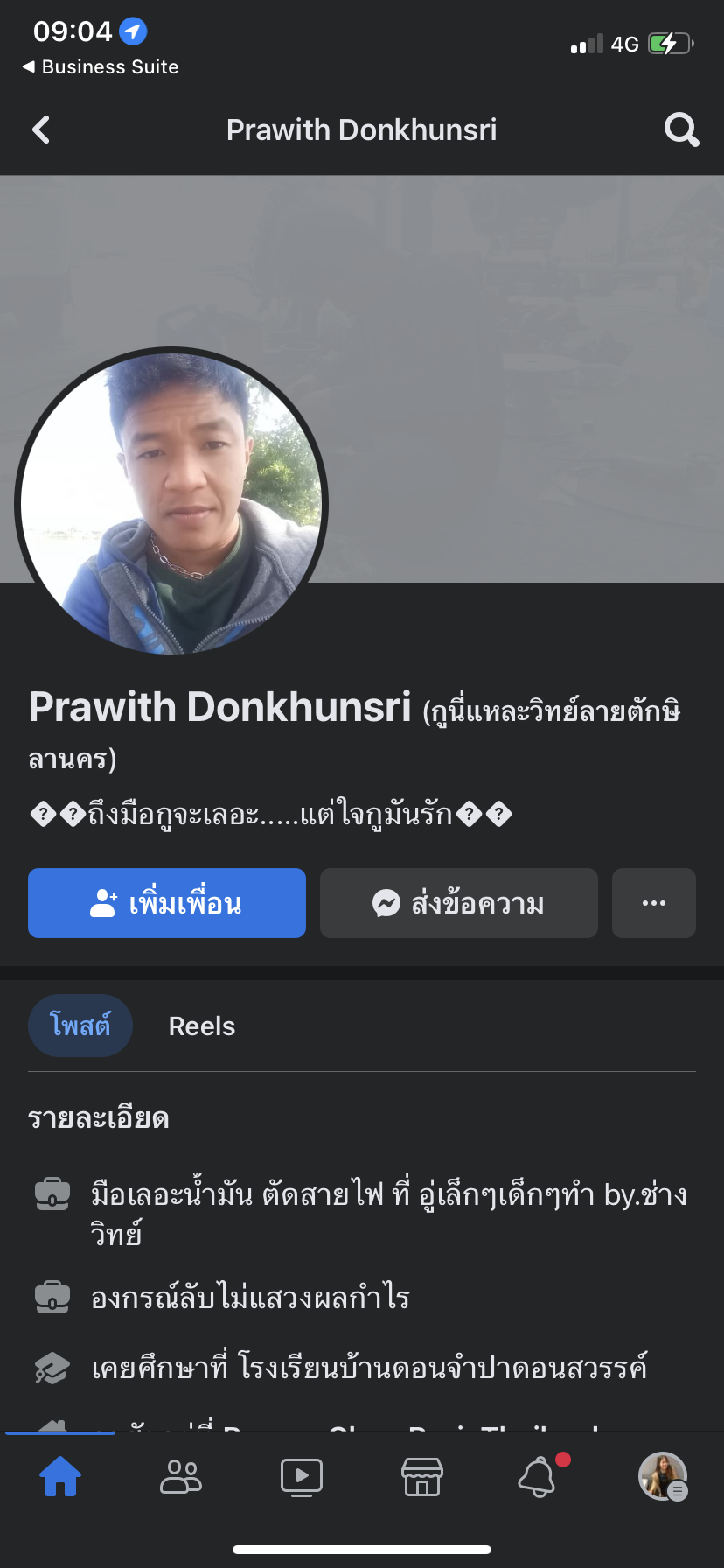Go back from Prawith Donkhunsri's profile

41,130
